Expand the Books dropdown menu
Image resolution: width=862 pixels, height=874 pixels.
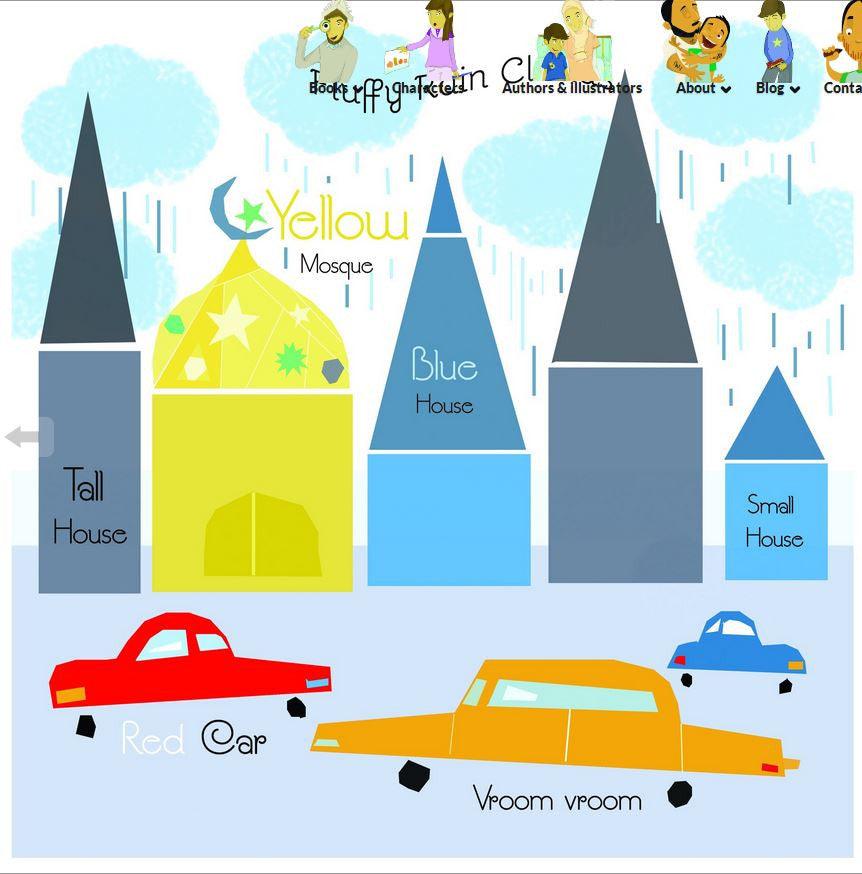pyautogui.click(x=335, y=88)
